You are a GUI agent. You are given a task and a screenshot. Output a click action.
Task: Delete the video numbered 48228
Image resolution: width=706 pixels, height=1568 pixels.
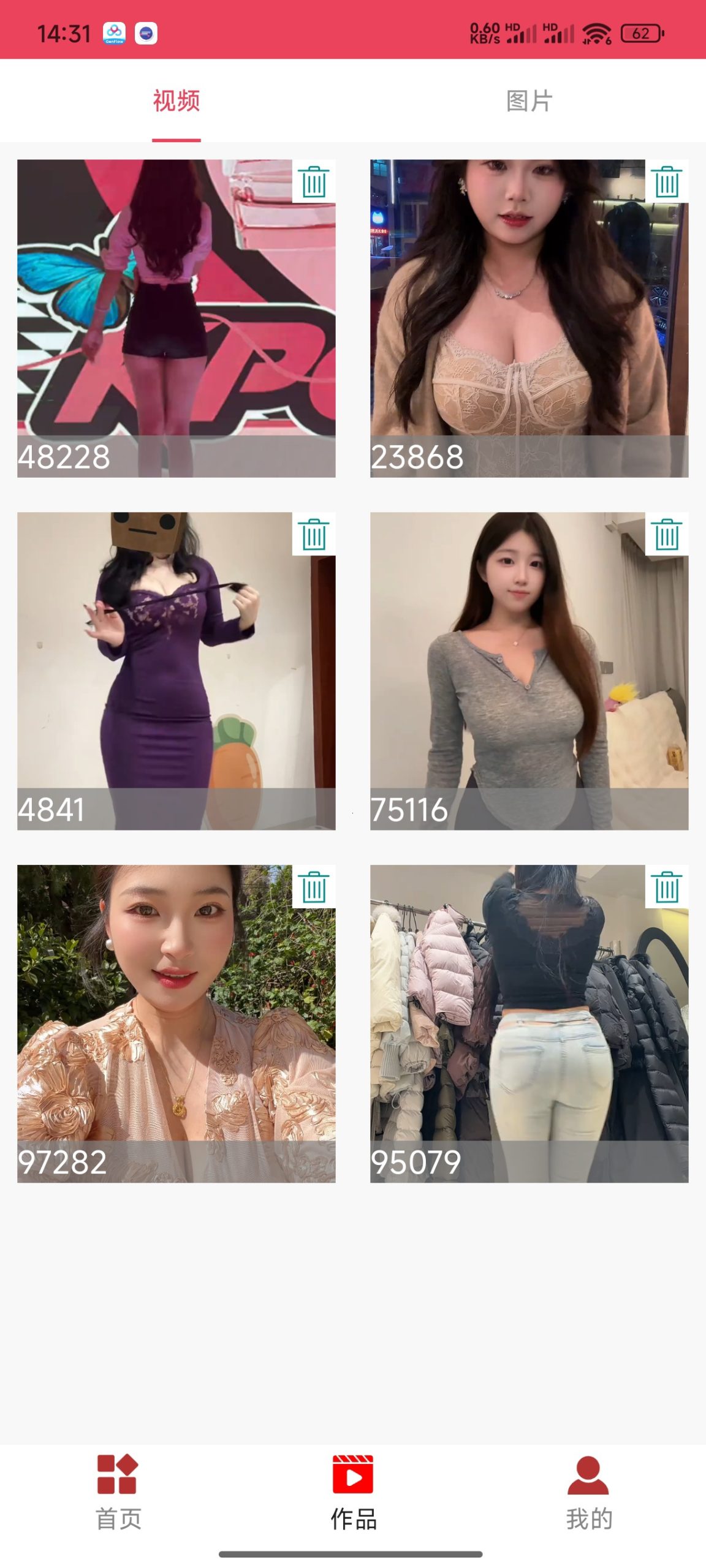314,181
